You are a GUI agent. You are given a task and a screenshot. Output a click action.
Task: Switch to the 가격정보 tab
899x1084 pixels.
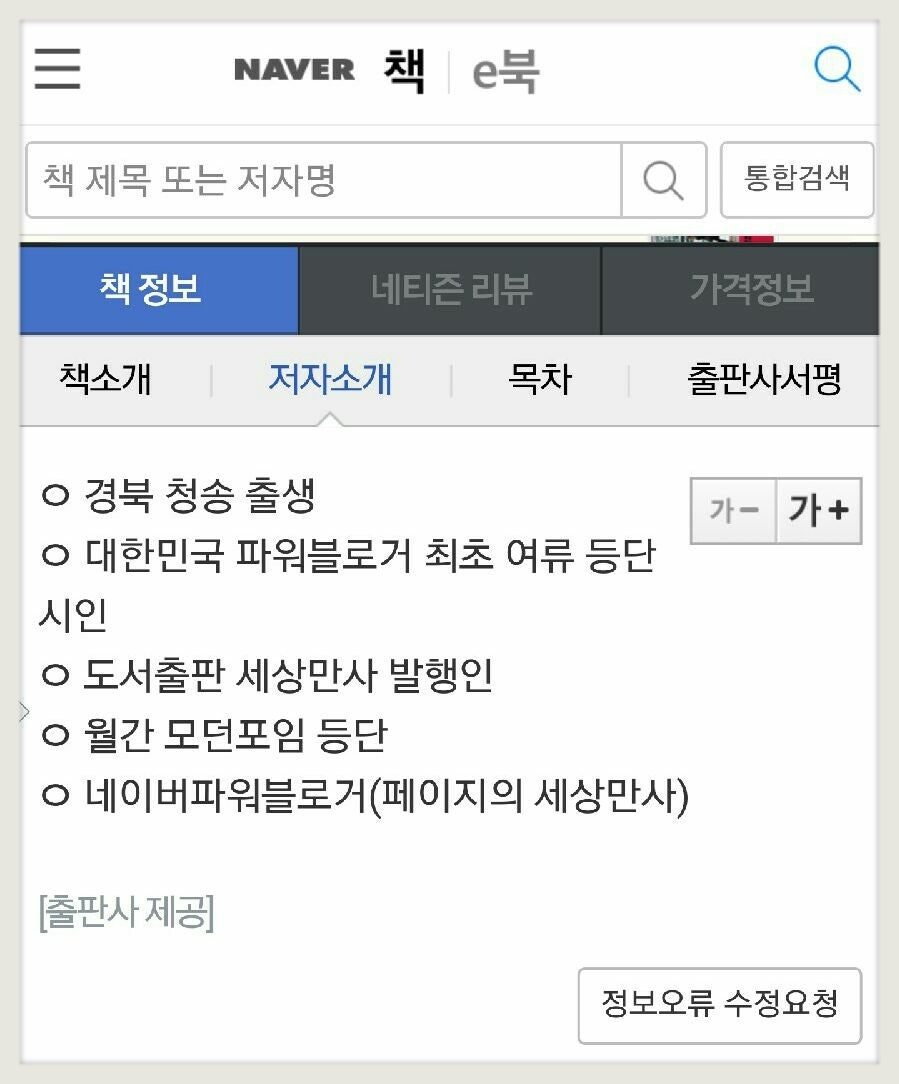750,290
